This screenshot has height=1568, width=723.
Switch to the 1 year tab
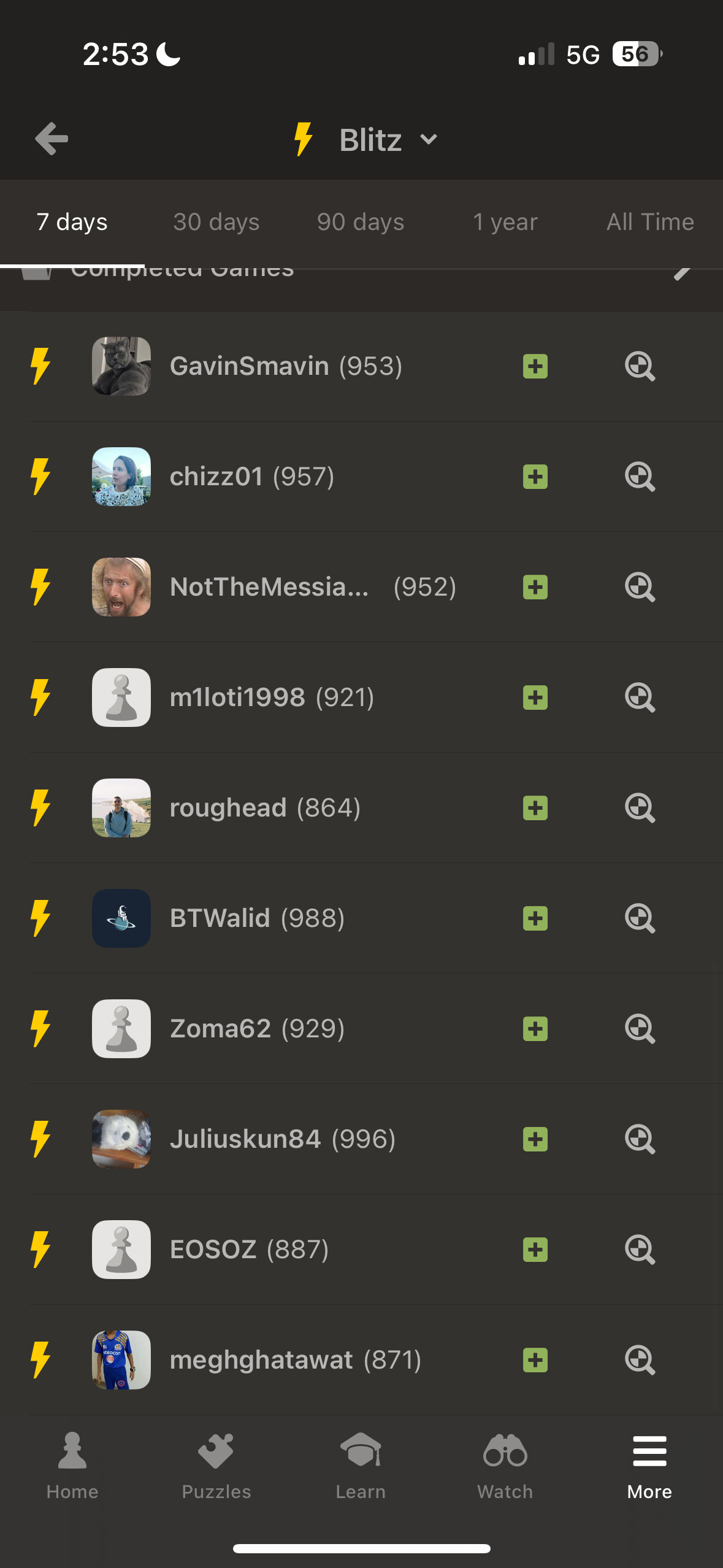coord(505,222)
